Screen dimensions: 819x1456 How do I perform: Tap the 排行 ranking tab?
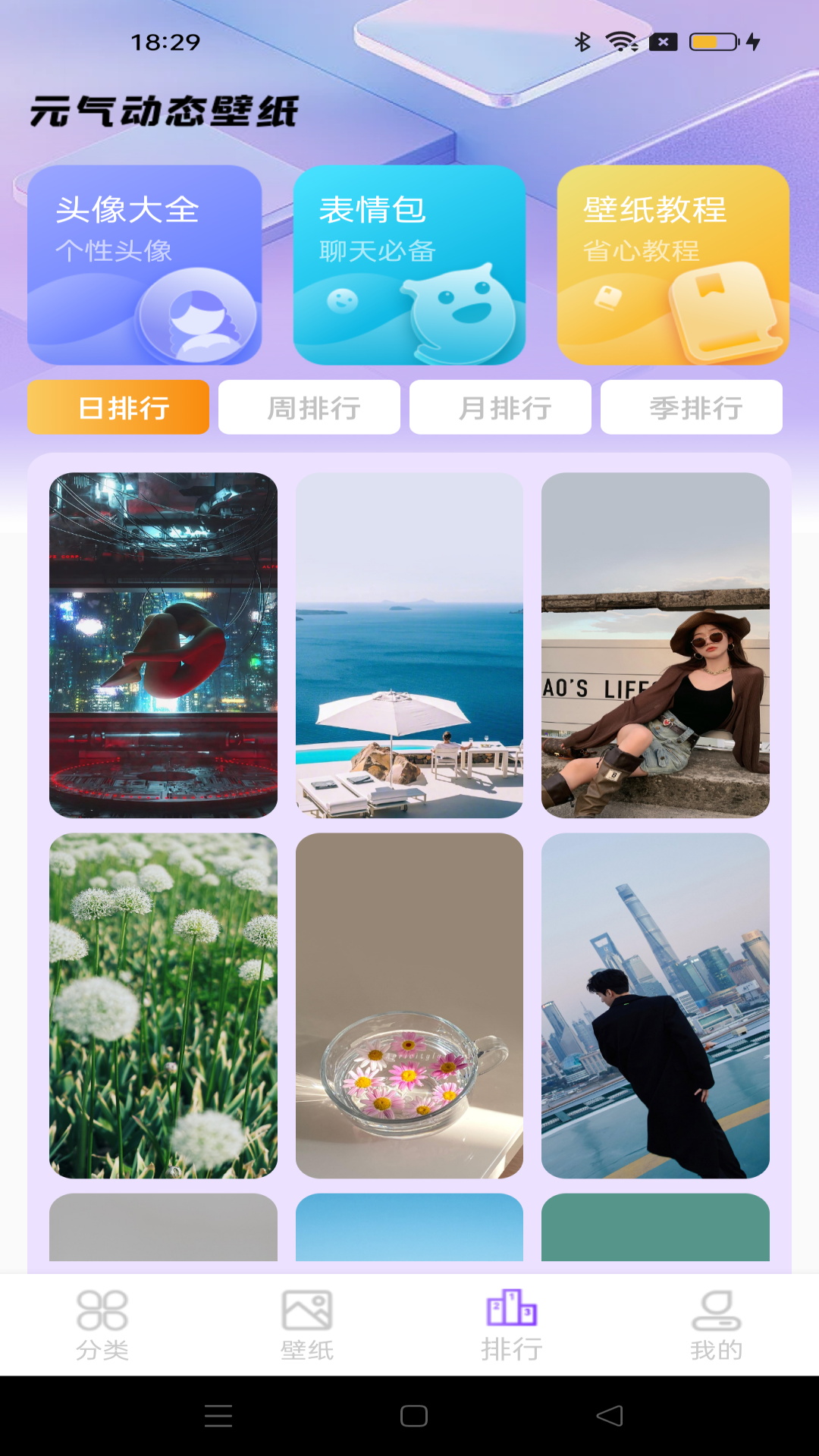tap(512, 1324)
